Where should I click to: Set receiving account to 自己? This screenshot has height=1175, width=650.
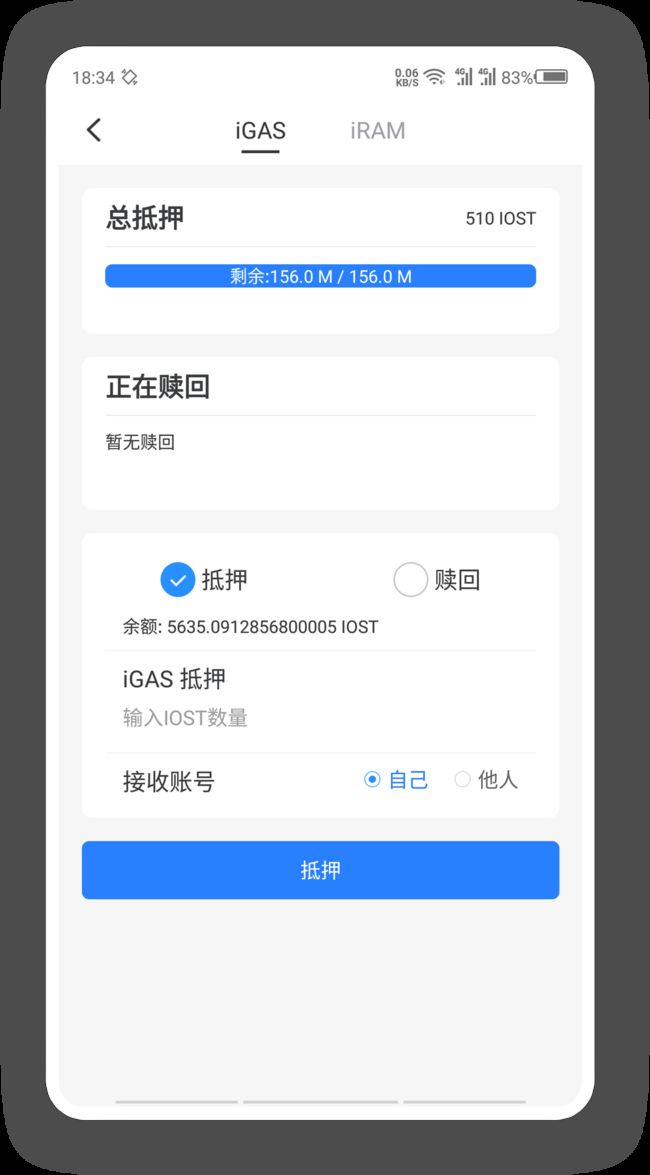(x=396, y=780)
